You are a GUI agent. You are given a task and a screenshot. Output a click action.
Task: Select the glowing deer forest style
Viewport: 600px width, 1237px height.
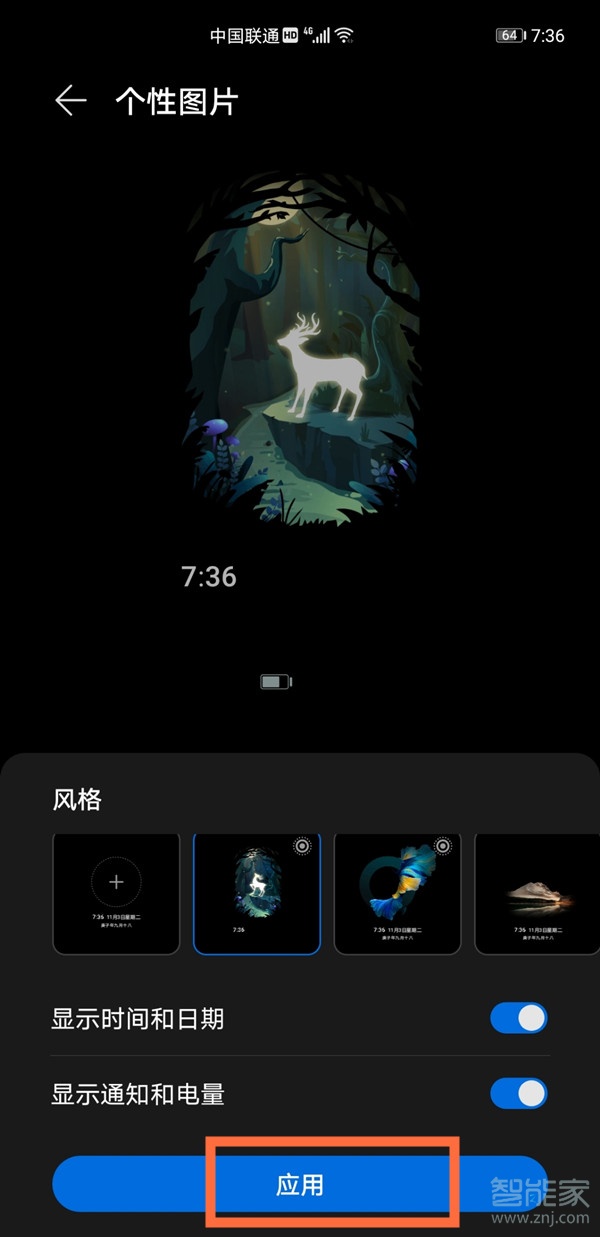point(257,892)
